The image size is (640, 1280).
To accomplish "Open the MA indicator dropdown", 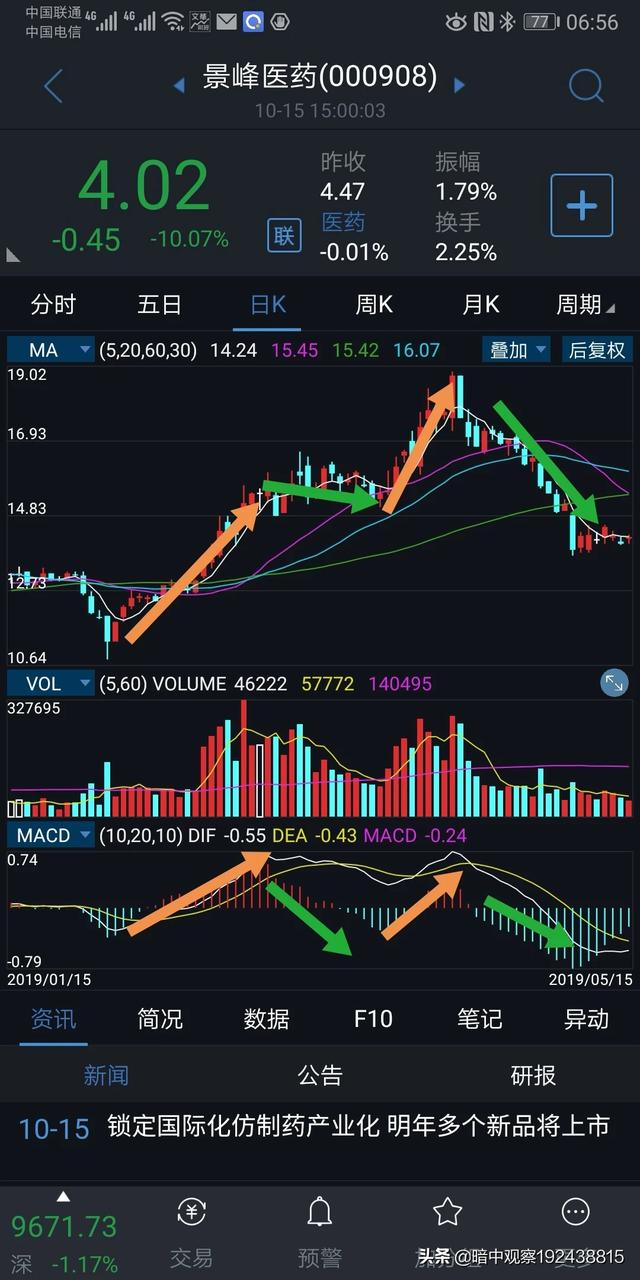I will pos(51,350).
